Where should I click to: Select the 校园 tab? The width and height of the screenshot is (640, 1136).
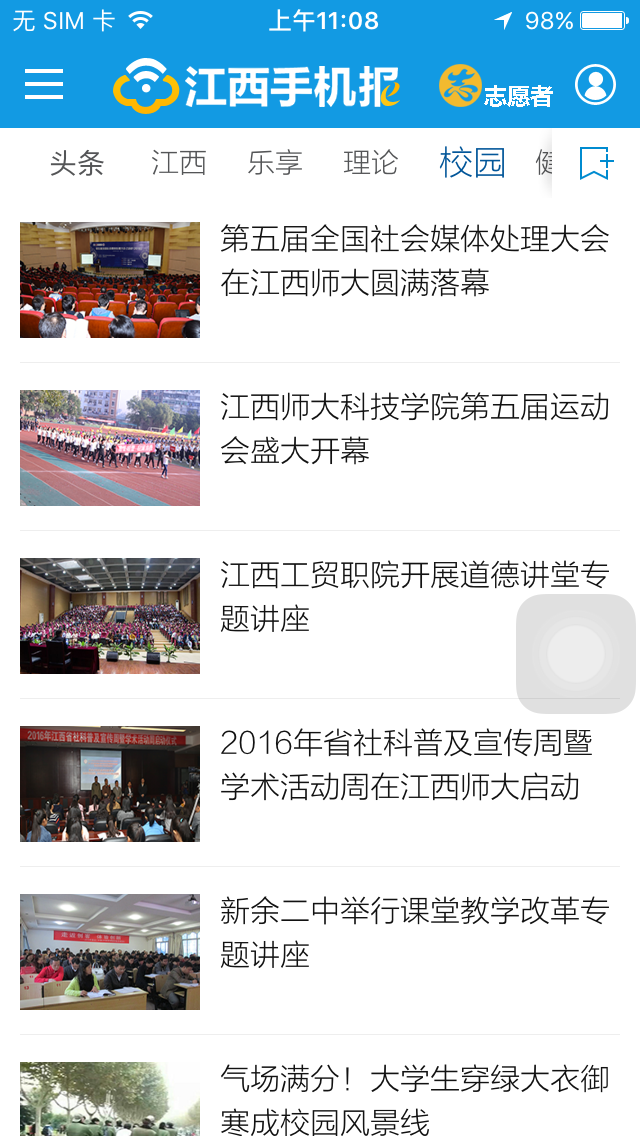click(472, 163)
